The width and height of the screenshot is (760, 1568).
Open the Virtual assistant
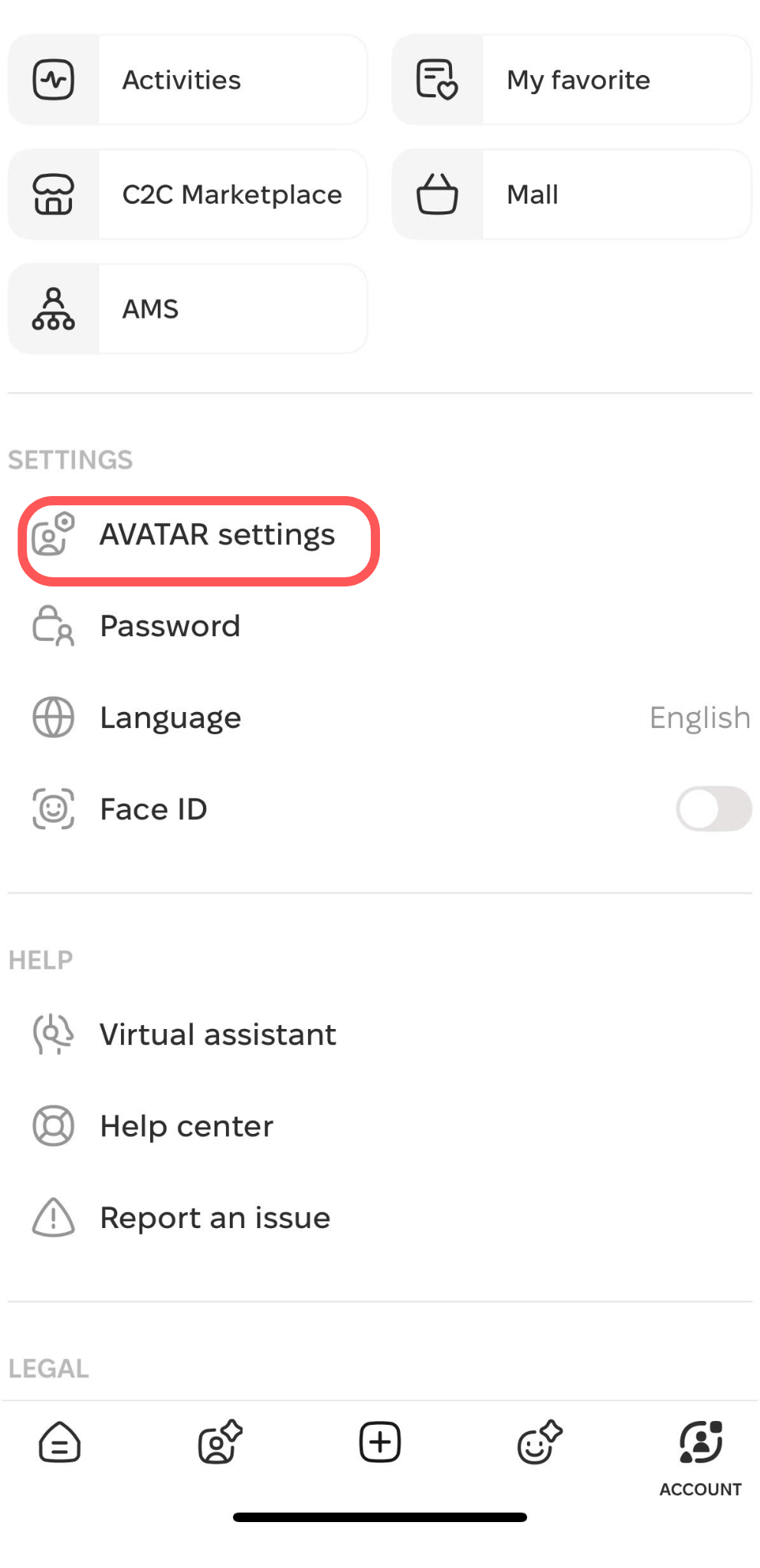pos(380,1034)
